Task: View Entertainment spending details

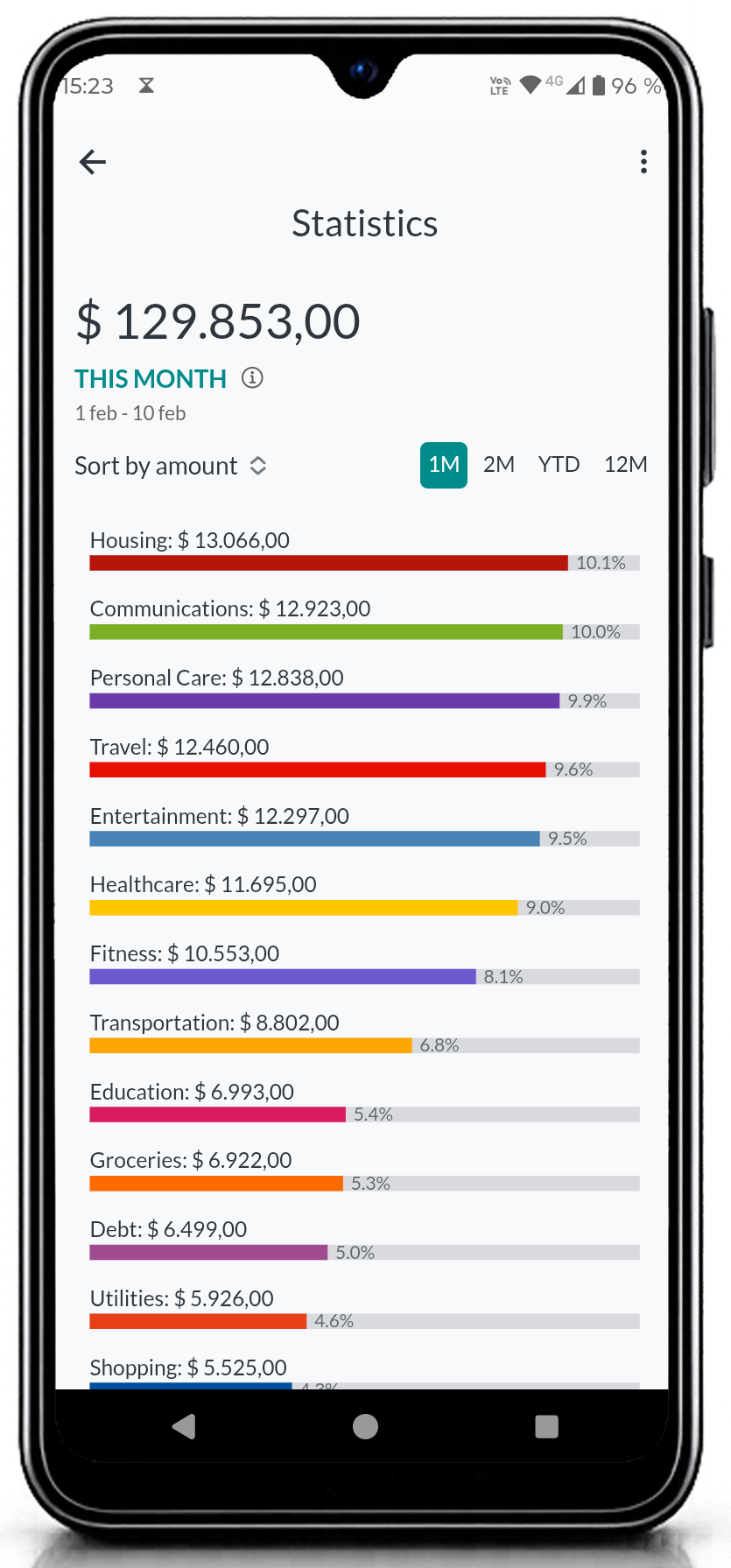Action: click(364, 826)
